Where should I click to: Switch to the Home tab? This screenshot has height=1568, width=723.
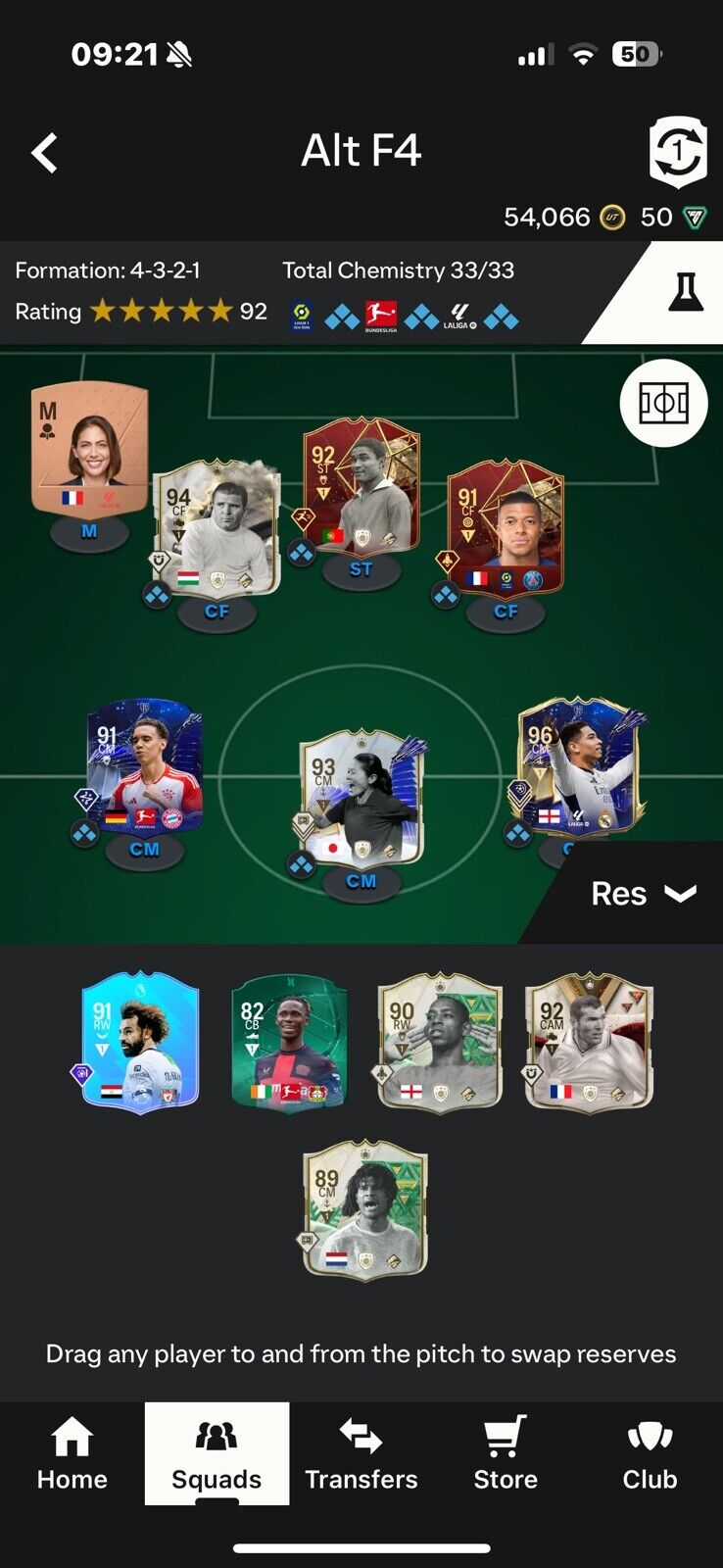(x=72, y=1454)
